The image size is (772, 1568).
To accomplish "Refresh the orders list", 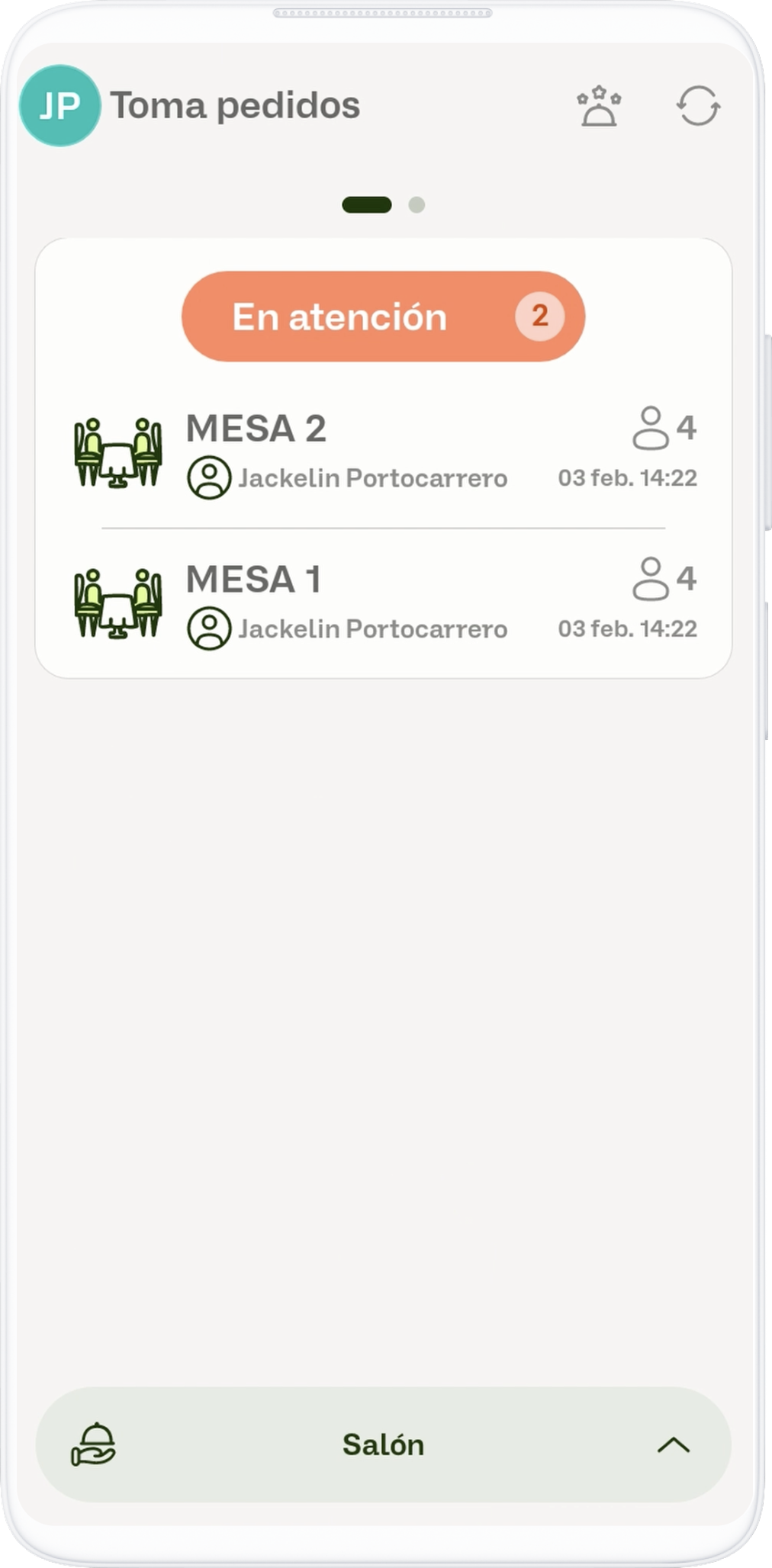I will [698, 106].
